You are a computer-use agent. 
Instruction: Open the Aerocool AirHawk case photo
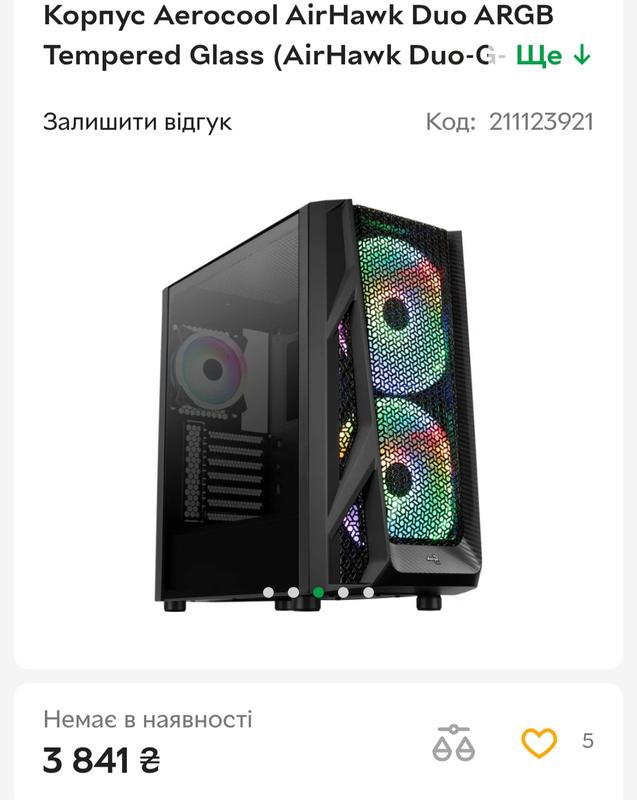[x=318, y=400]
